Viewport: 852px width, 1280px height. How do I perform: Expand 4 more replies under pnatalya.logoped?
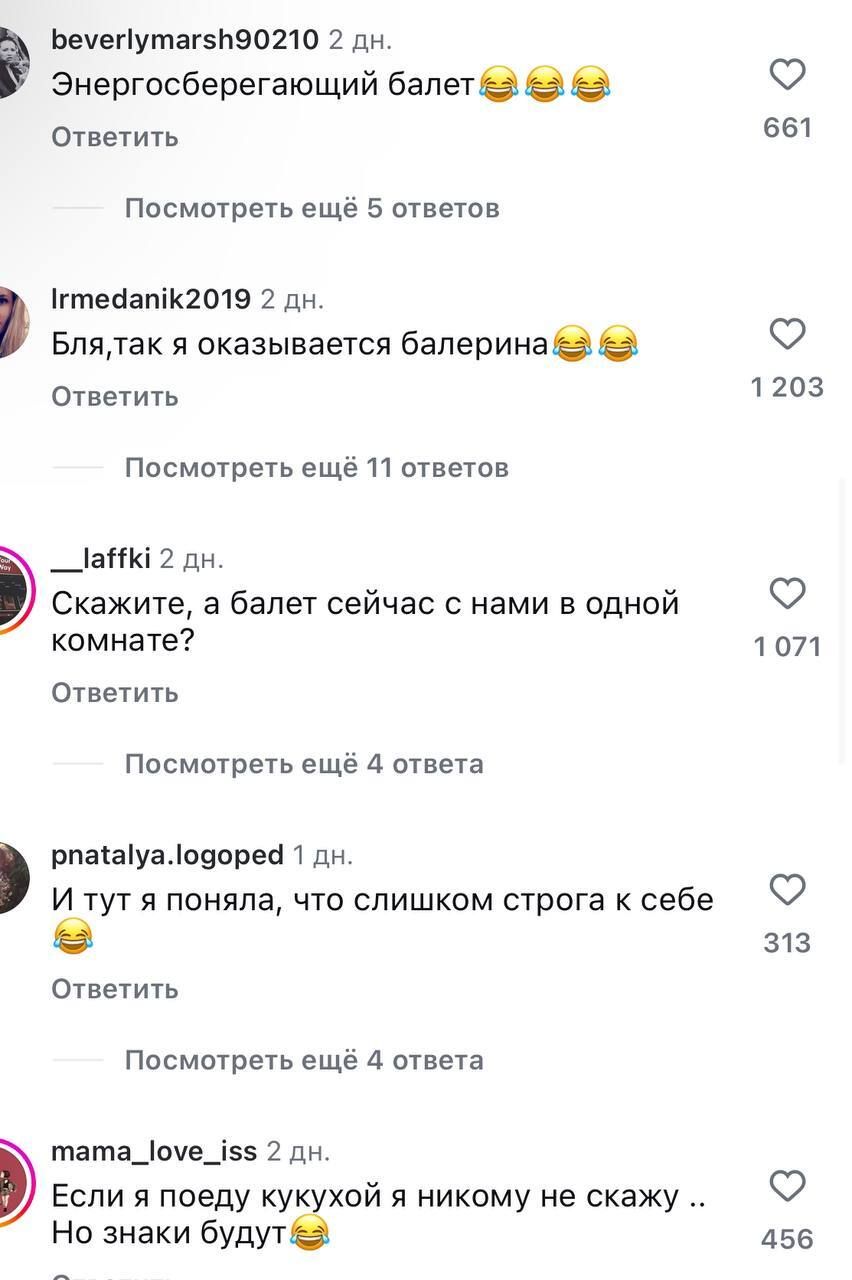[304, 1060]
